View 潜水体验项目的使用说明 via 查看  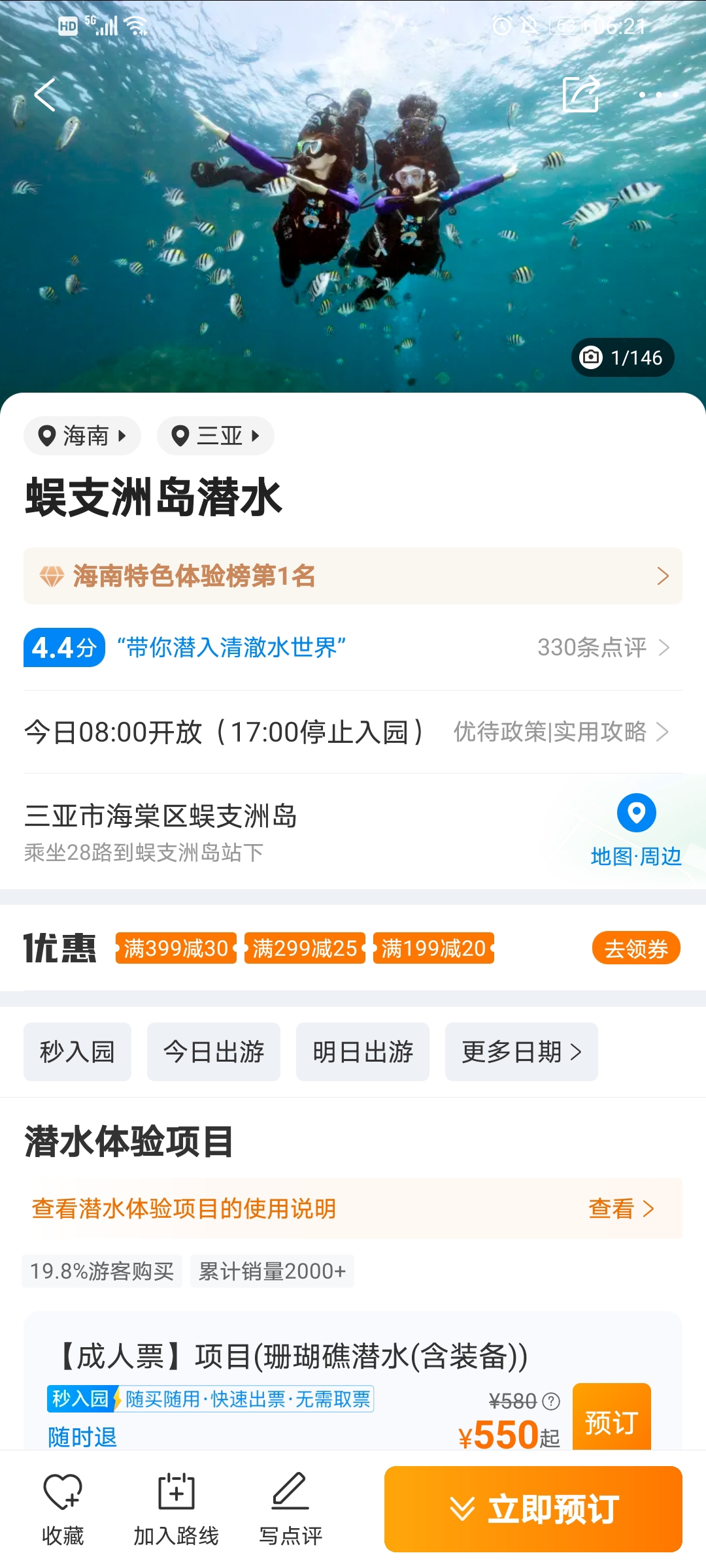(x=621, y=1209)
